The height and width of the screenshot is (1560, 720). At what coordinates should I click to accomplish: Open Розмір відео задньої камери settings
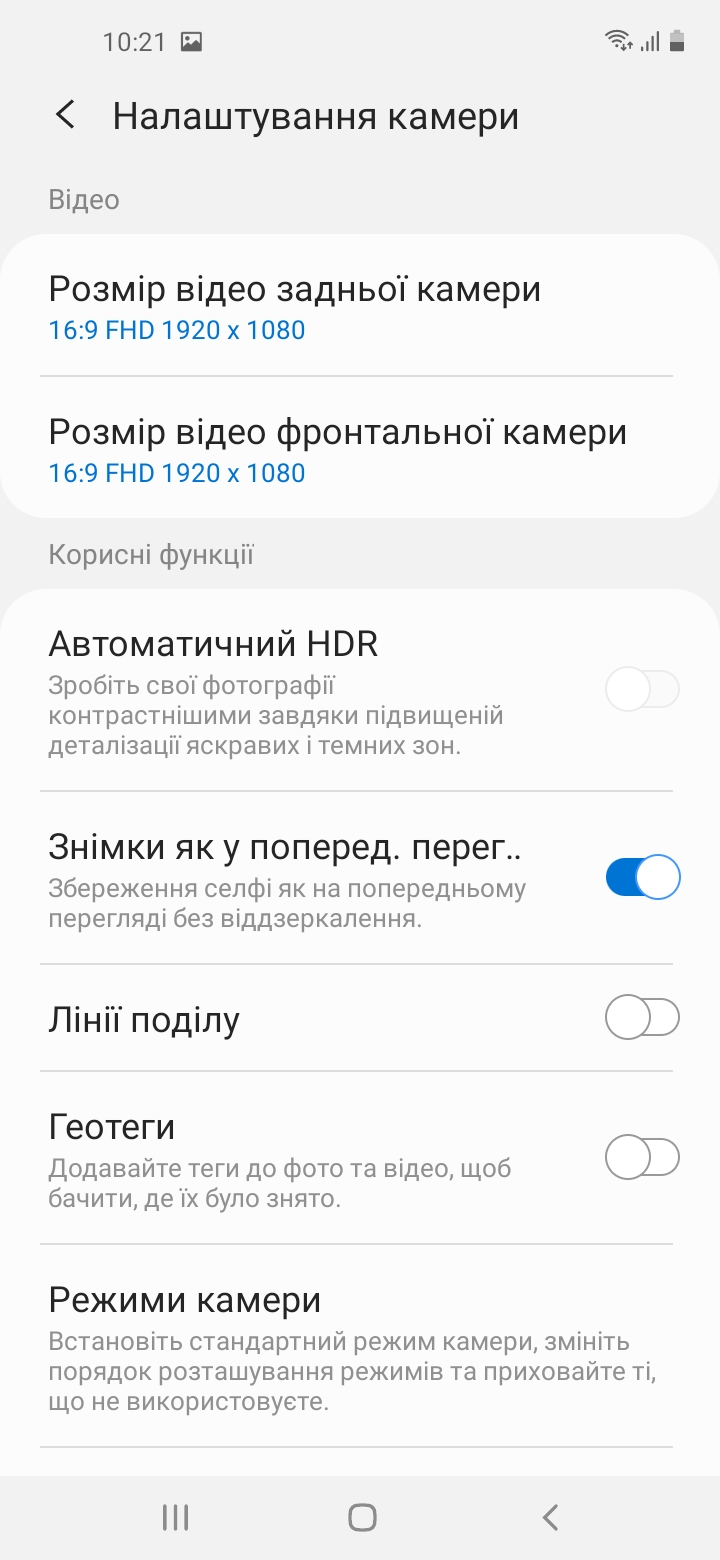pyautogui.click(x=295, y=288)
